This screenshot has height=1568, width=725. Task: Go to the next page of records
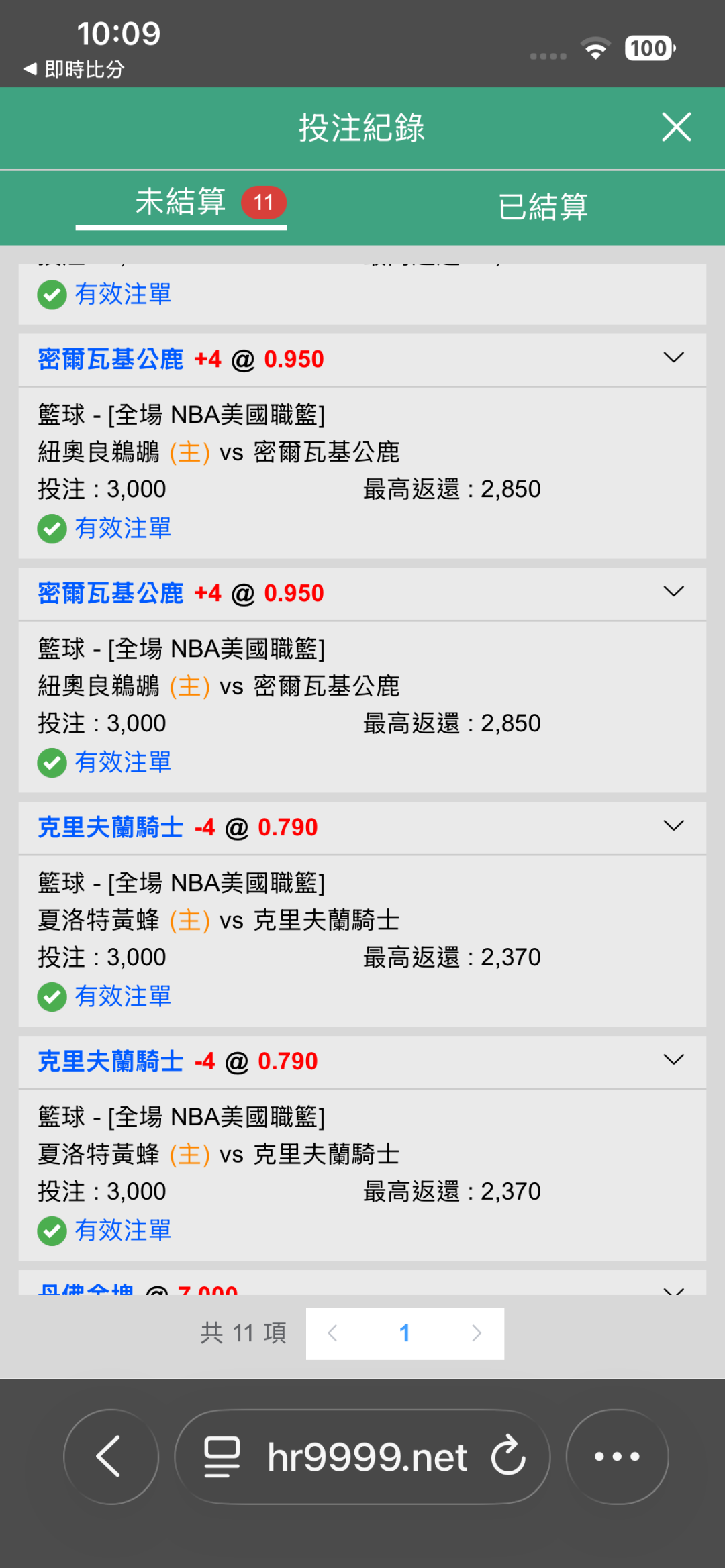477,1333
